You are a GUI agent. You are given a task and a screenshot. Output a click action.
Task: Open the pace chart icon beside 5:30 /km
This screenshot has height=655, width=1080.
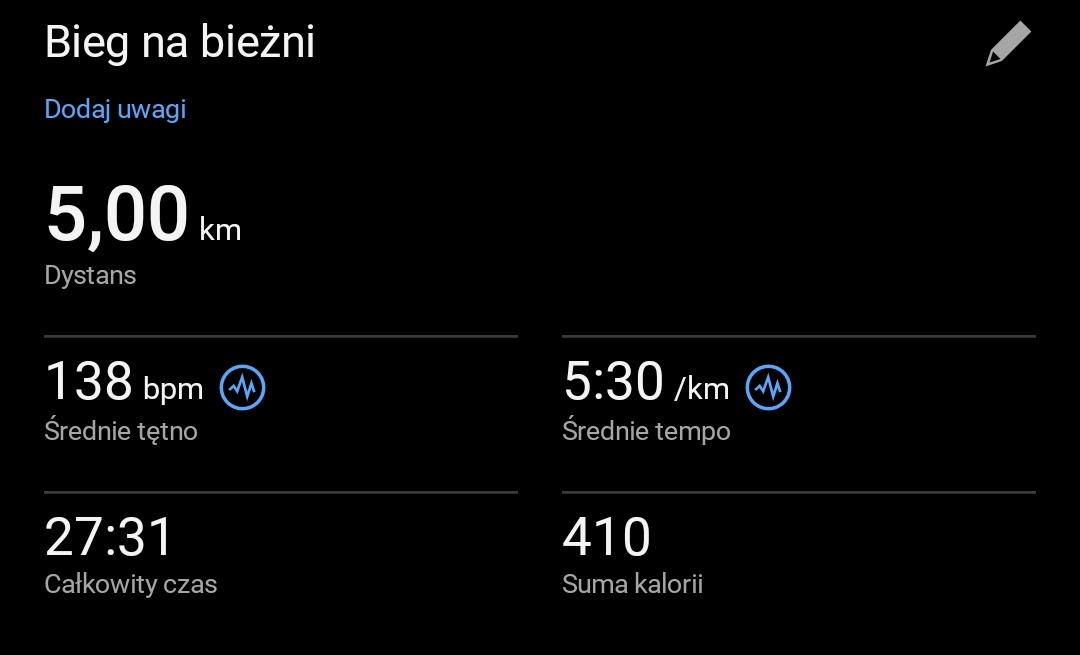[x=769, y=387]
